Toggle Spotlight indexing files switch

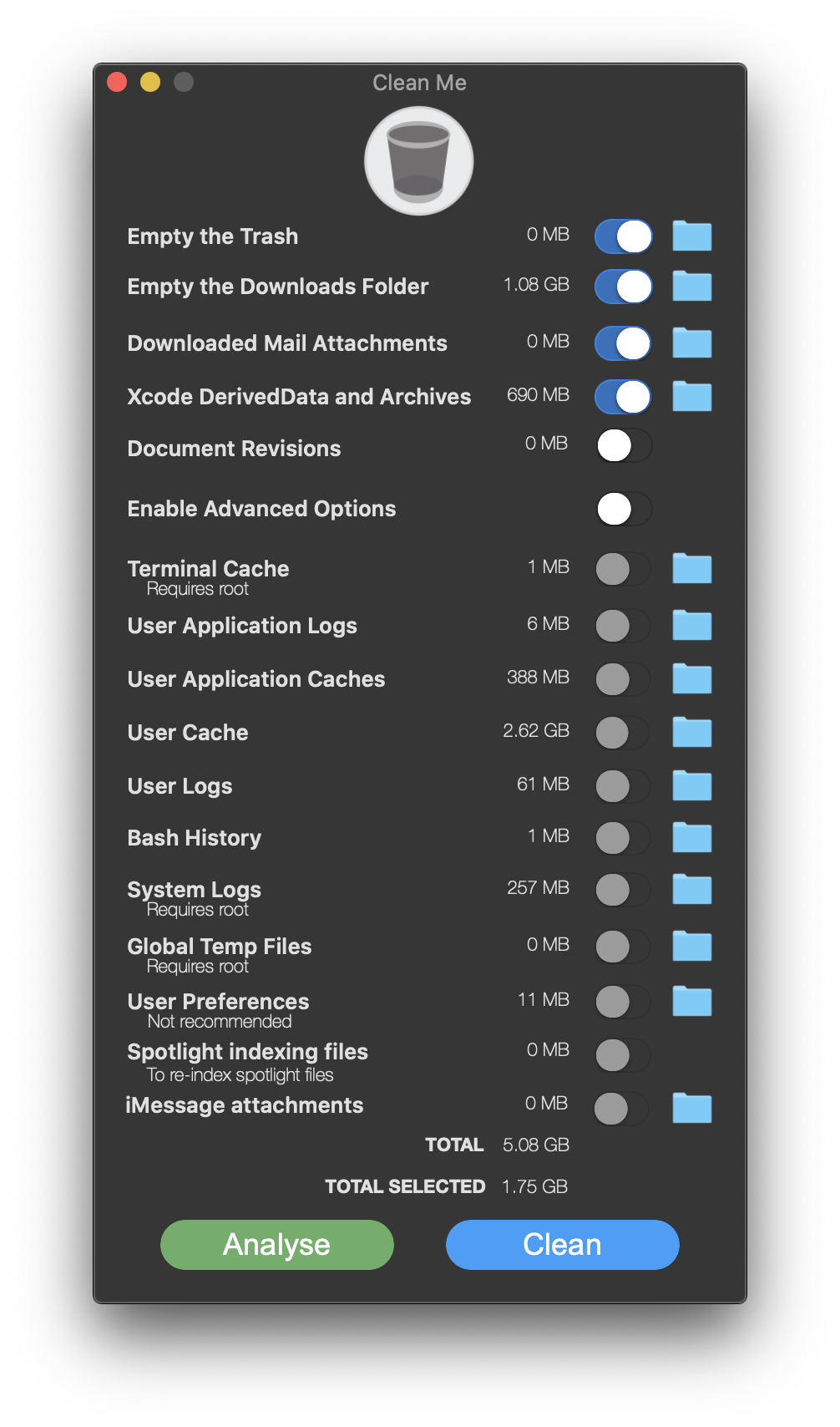[623, 1055]
